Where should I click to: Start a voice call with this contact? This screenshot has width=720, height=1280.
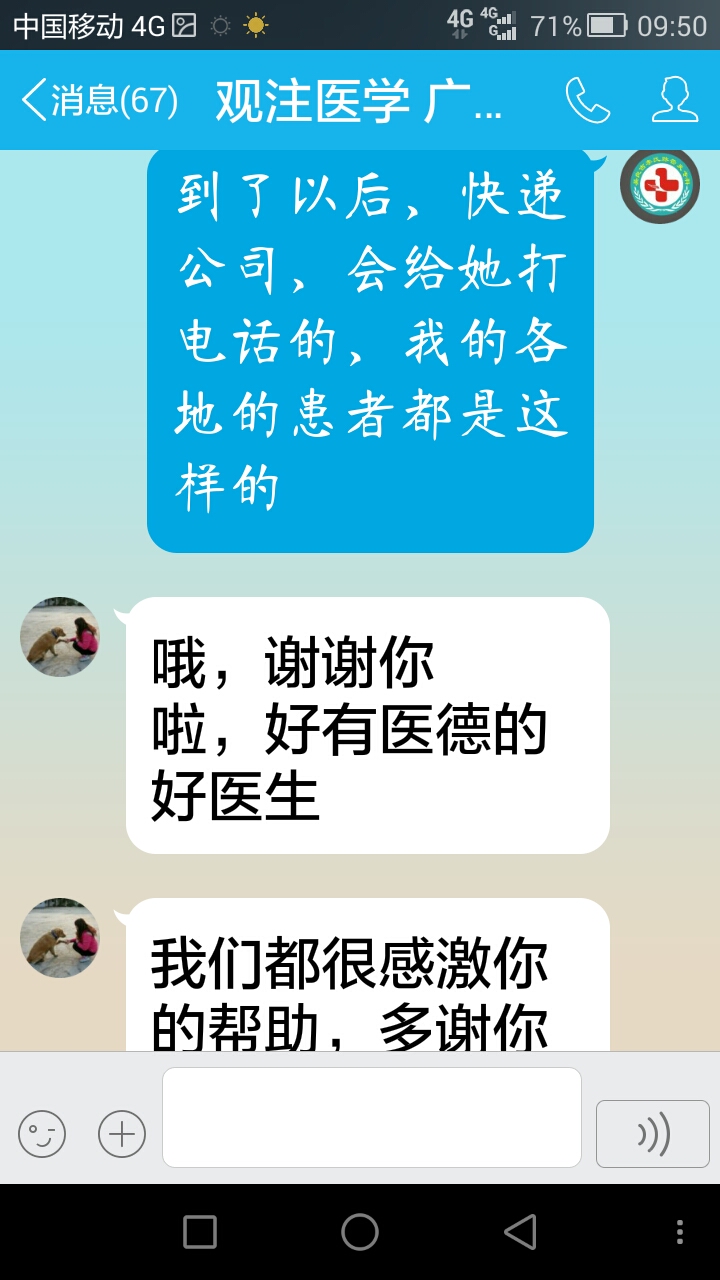(588, 100)
